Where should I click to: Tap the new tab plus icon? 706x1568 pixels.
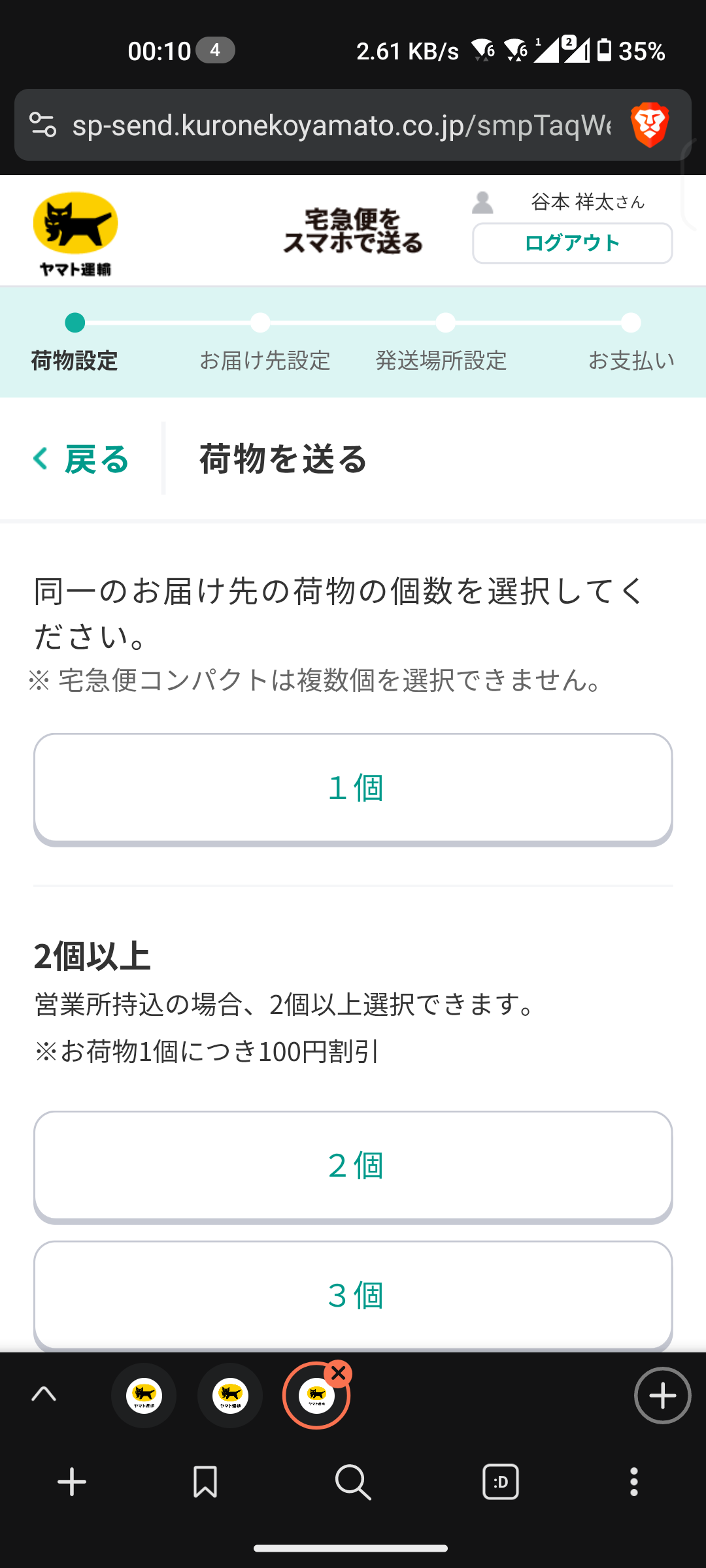point(72,1482)
